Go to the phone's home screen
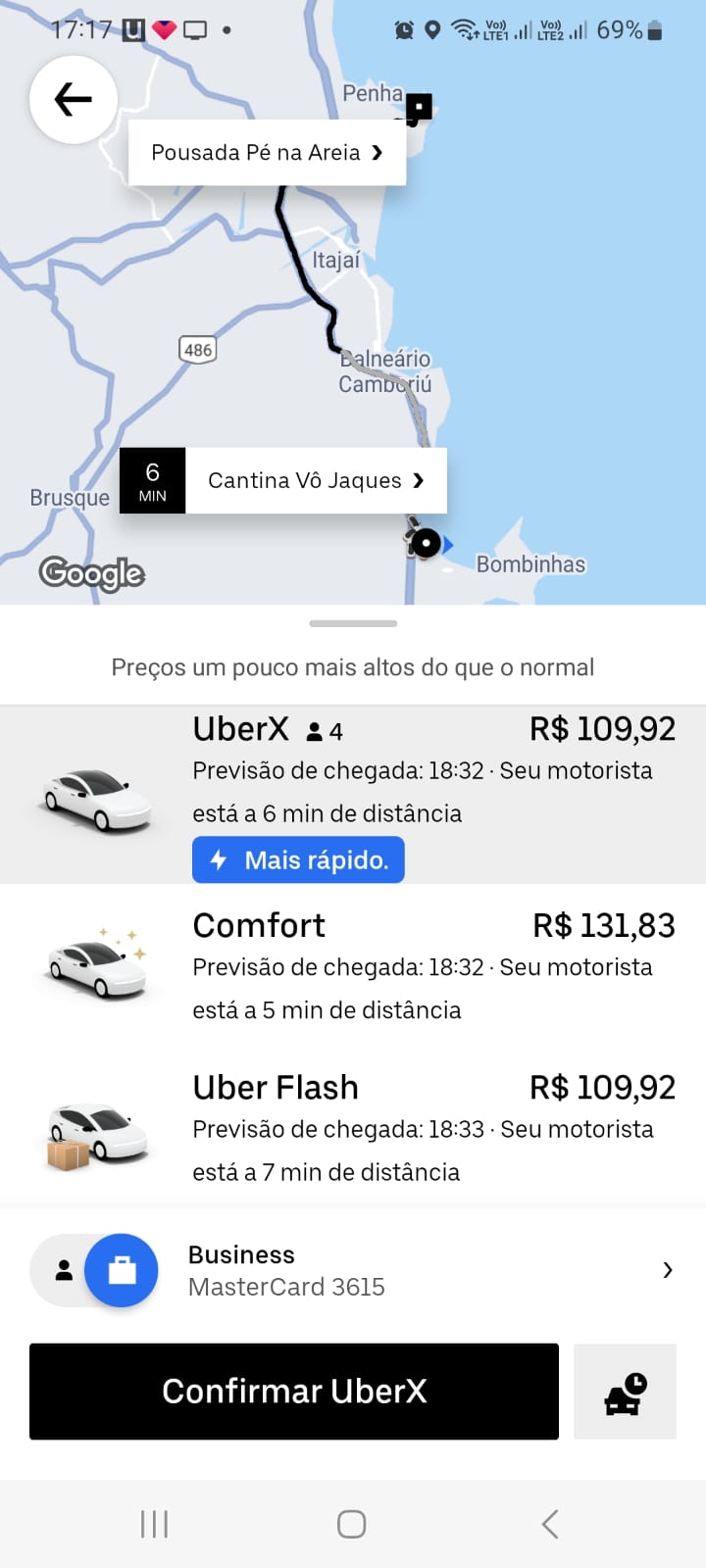706x1568 pixels. point(352,1524)
